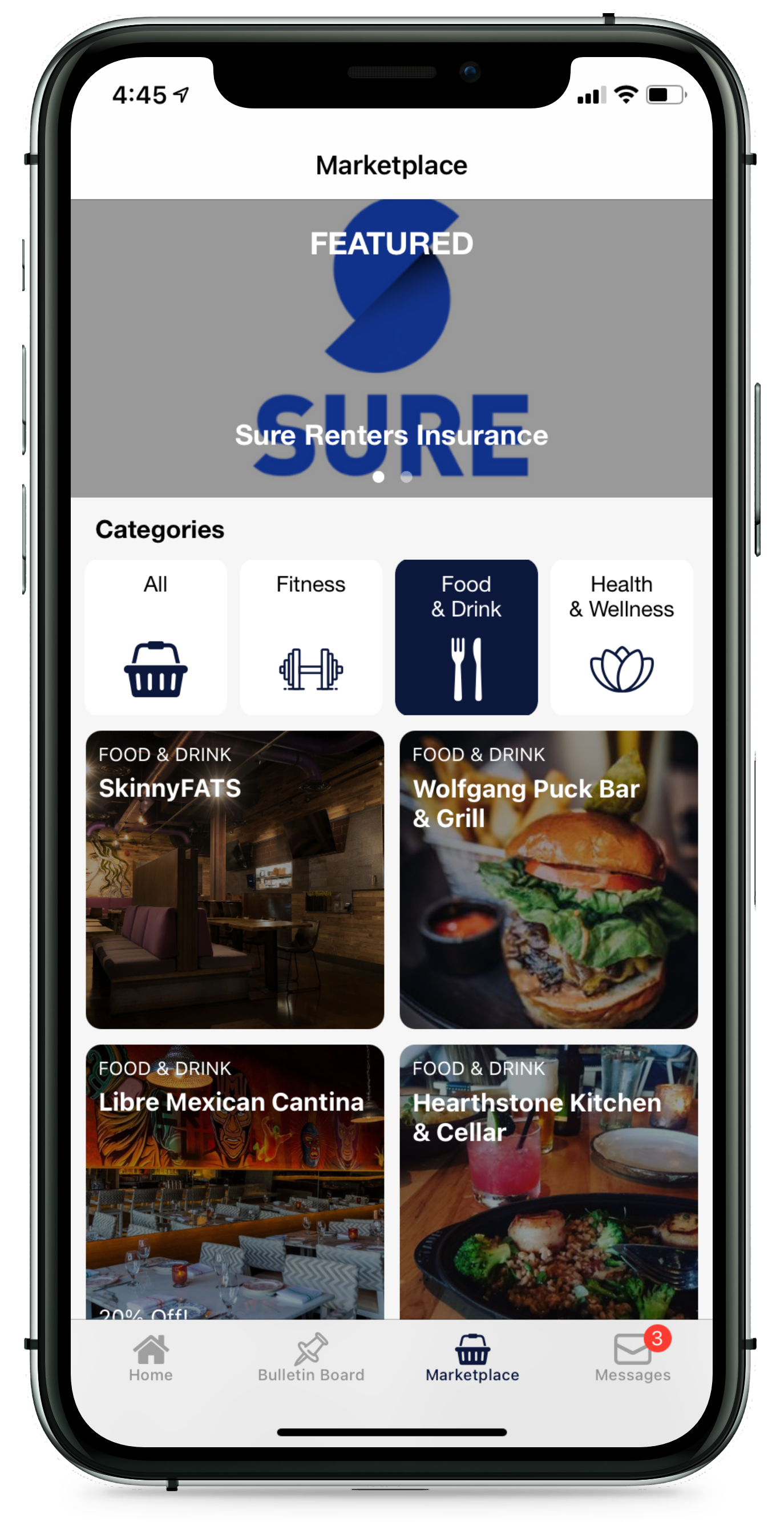Open the SkinnyFATS listing
The image size is (784, 1522).
click(235, 879)
